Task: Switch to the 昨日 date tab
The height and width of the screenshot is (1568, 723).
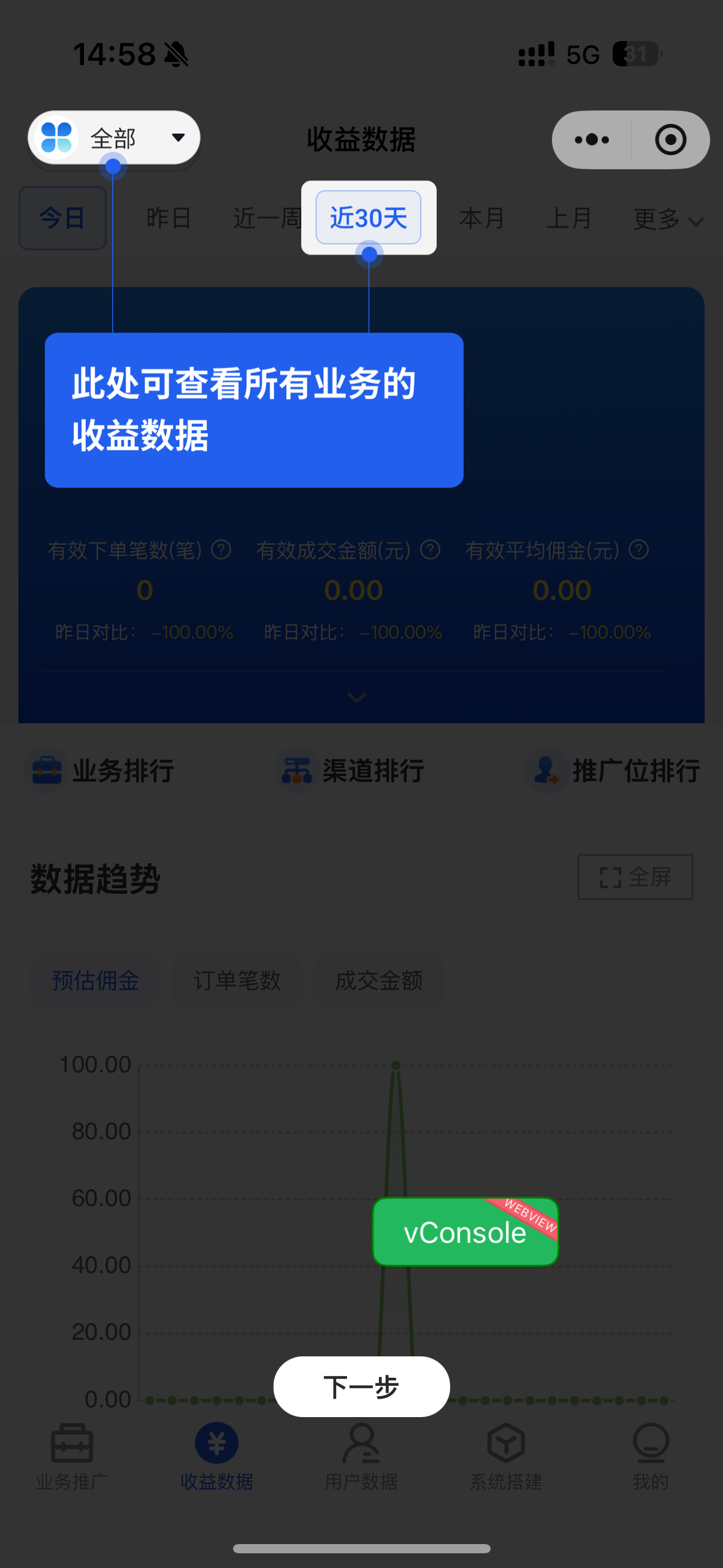Action: click(169, 218)
